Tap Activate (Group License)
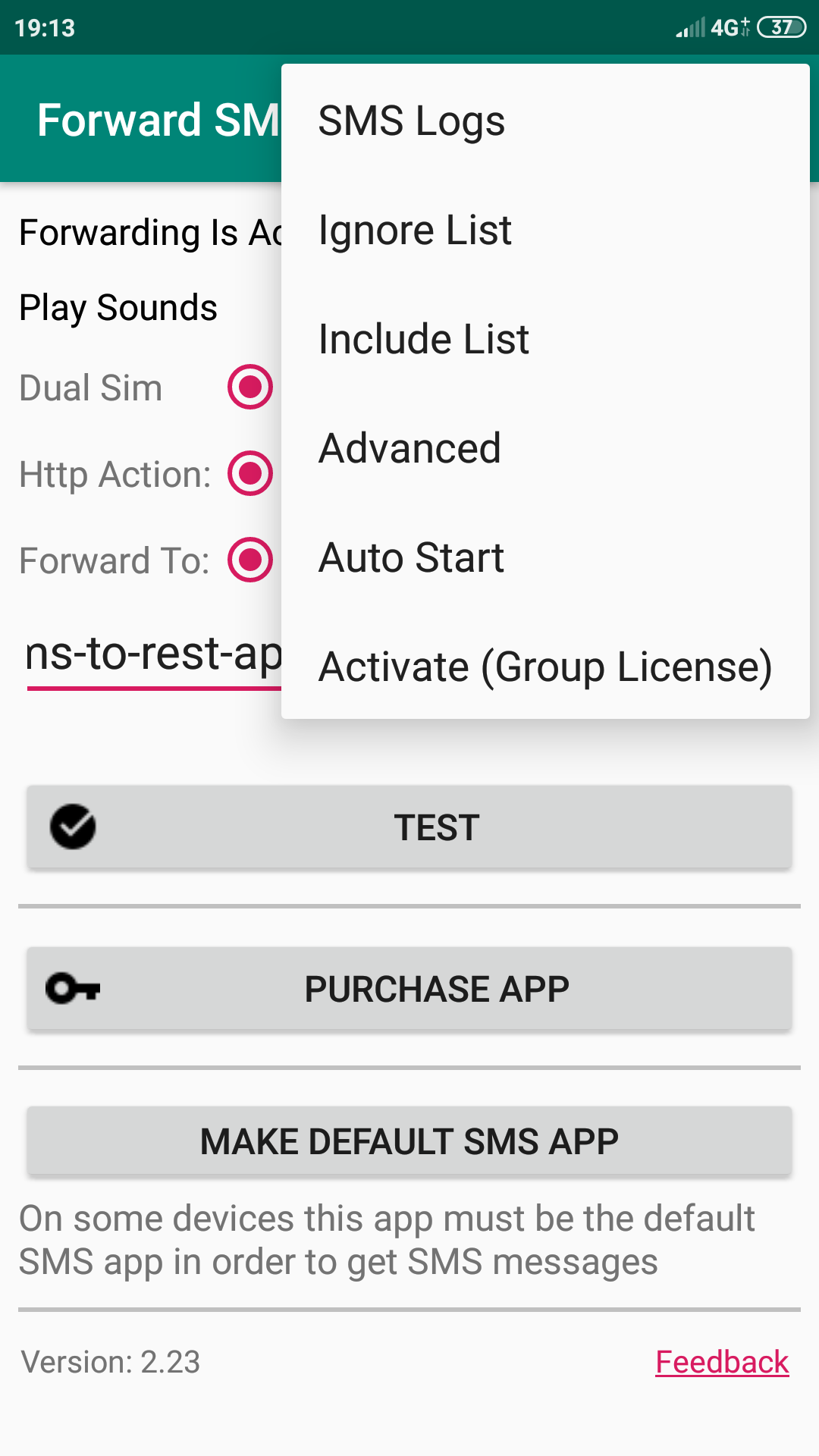819x1456 pixels. (x=545, y=667)
